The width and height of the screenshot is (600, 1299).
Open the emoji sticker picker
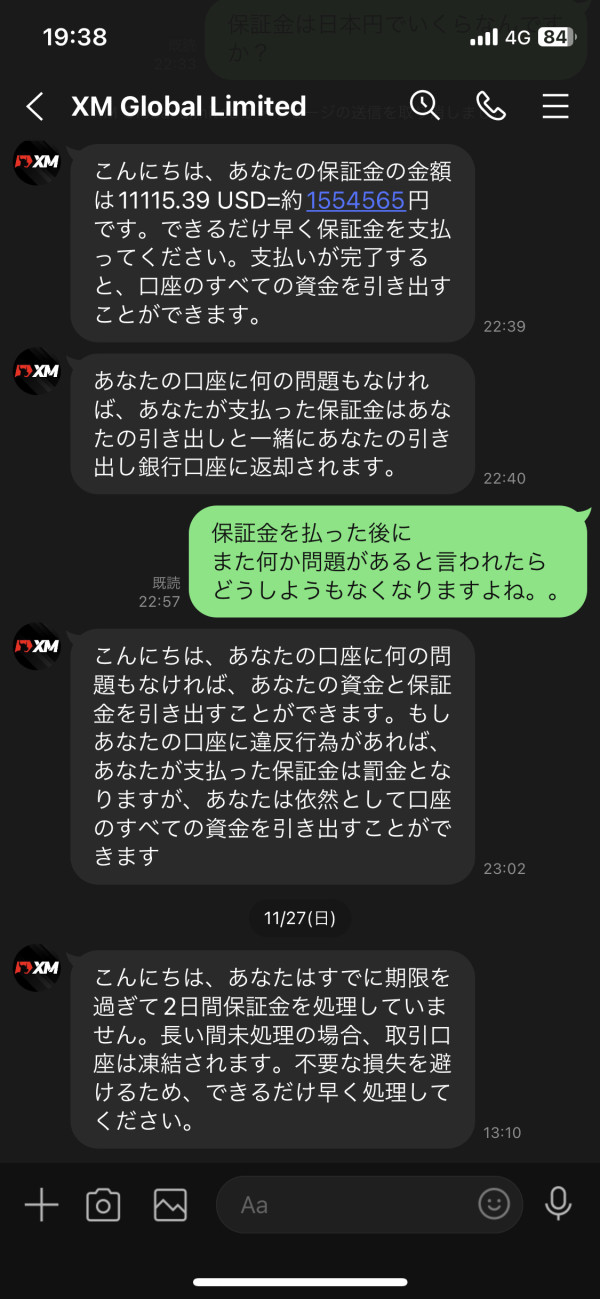point(494,1204)
